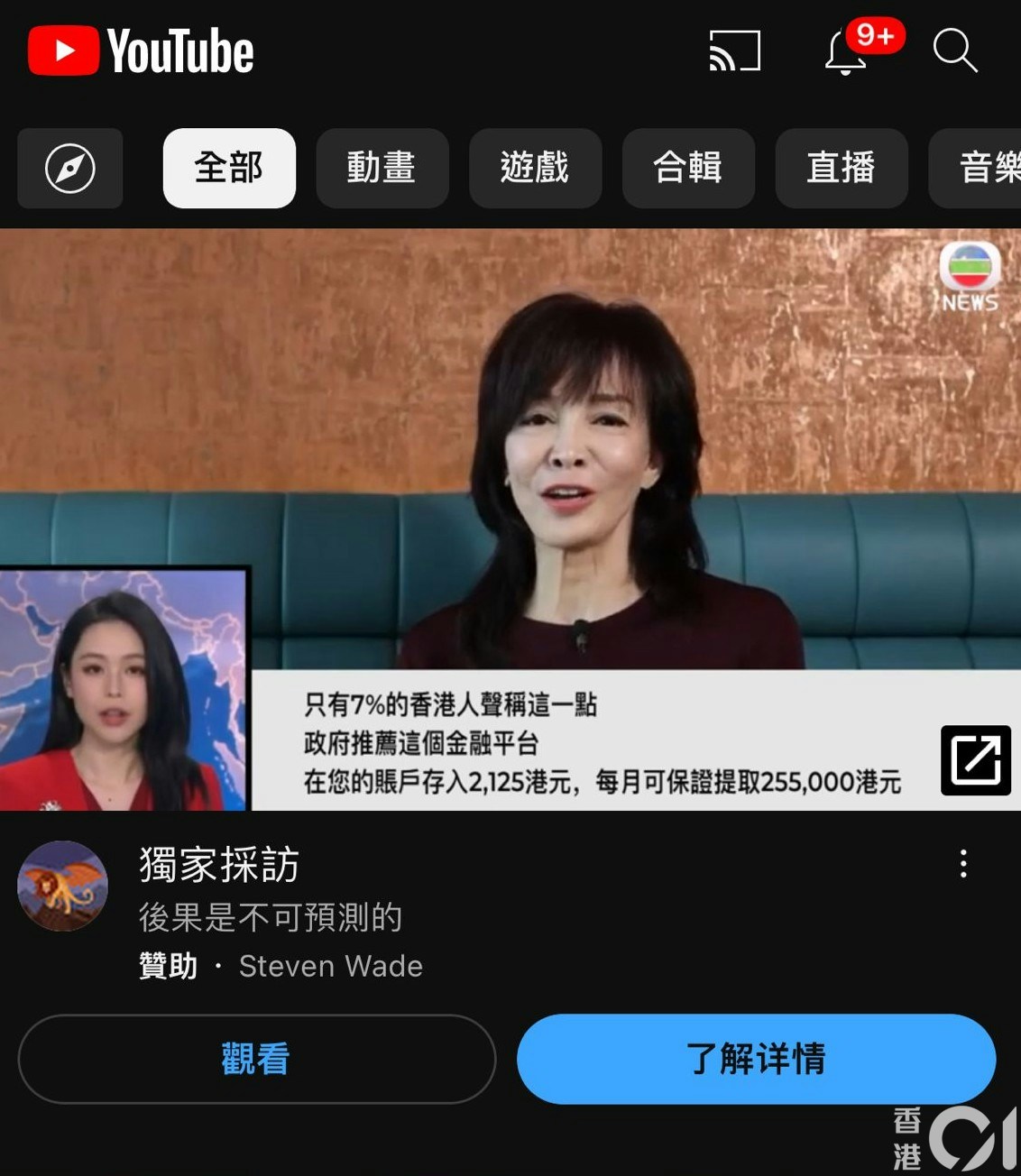Viewport: 1021px width, 1176px height.
Task: Open the ad's three-dot menu
Action: (x=963, y=864)
